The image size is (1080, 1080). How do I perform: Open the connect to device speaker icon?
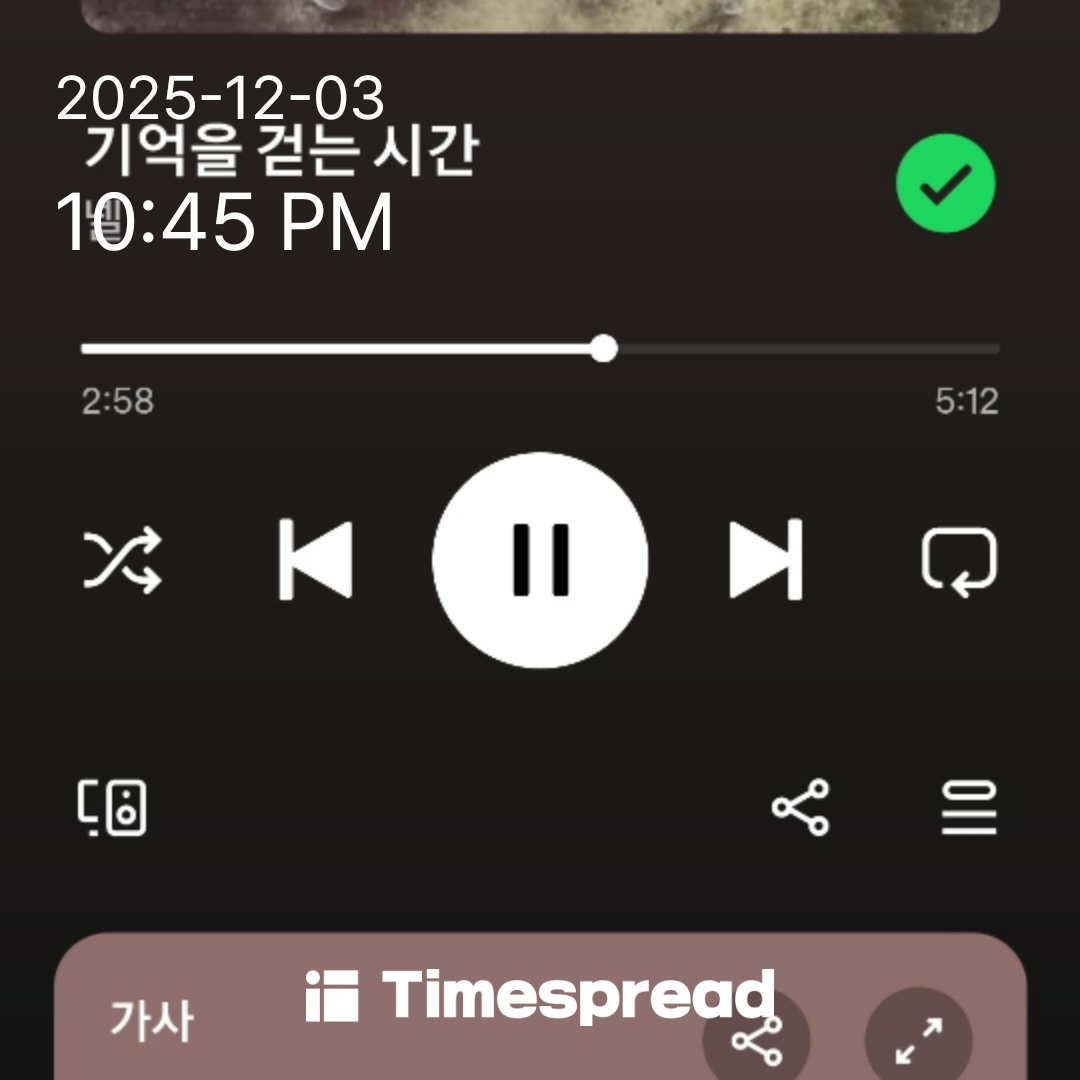coord(113,807)
